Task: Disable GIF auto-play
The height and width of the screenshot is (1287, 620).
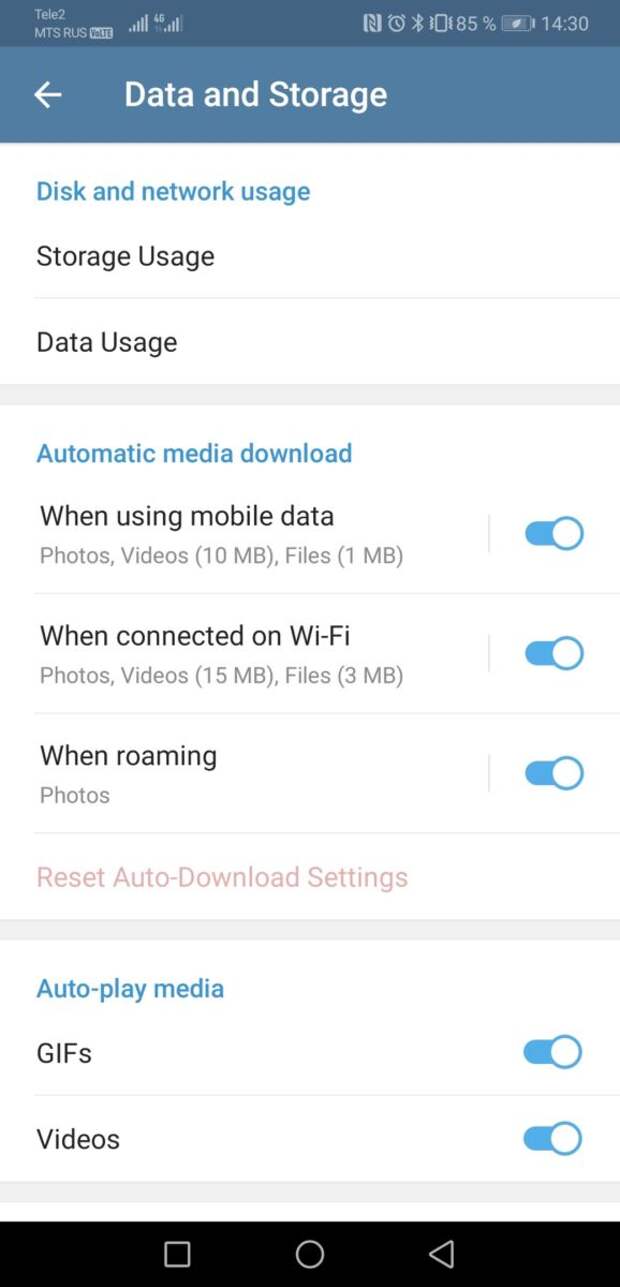Action: [553, 1052]
